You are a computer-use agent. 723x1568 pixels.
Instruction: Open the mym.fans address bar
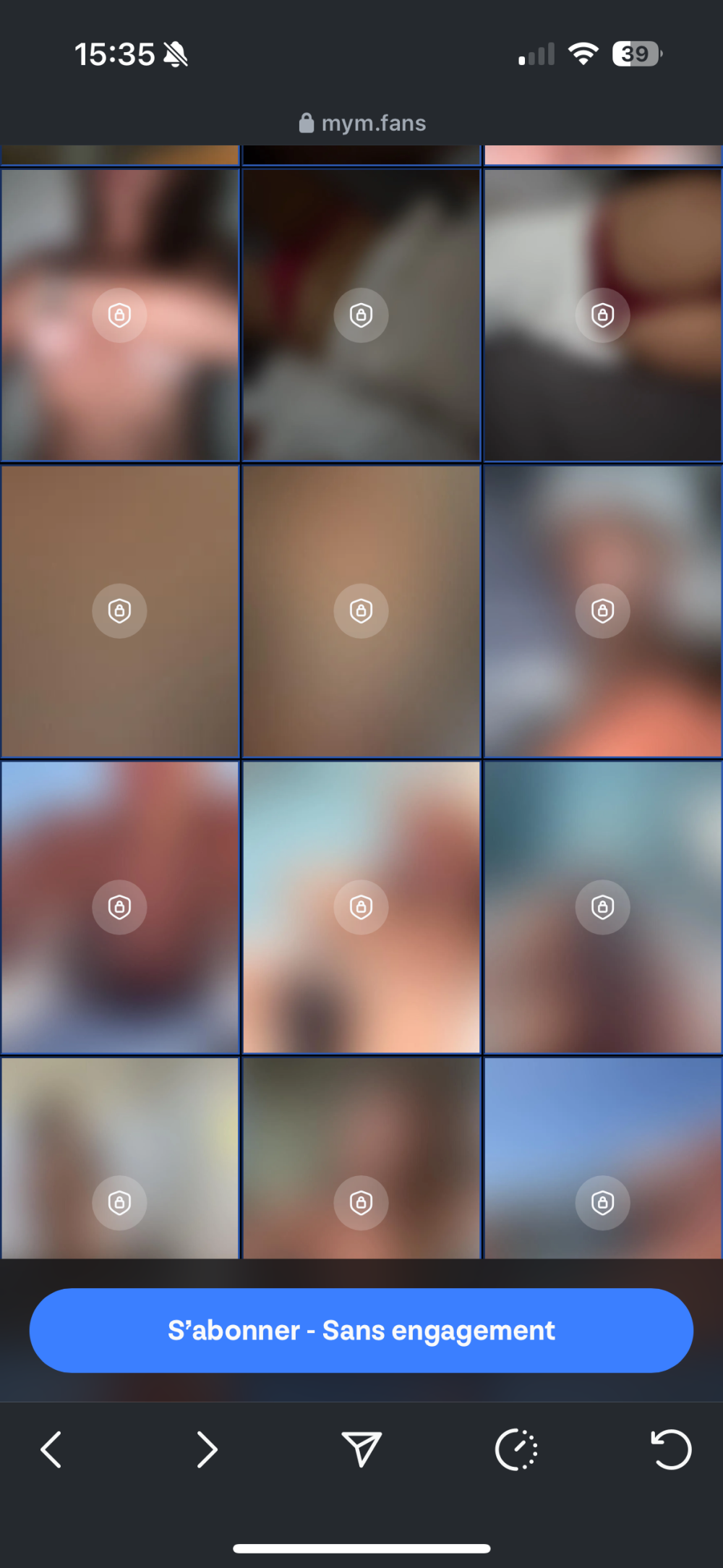[361, 123]
